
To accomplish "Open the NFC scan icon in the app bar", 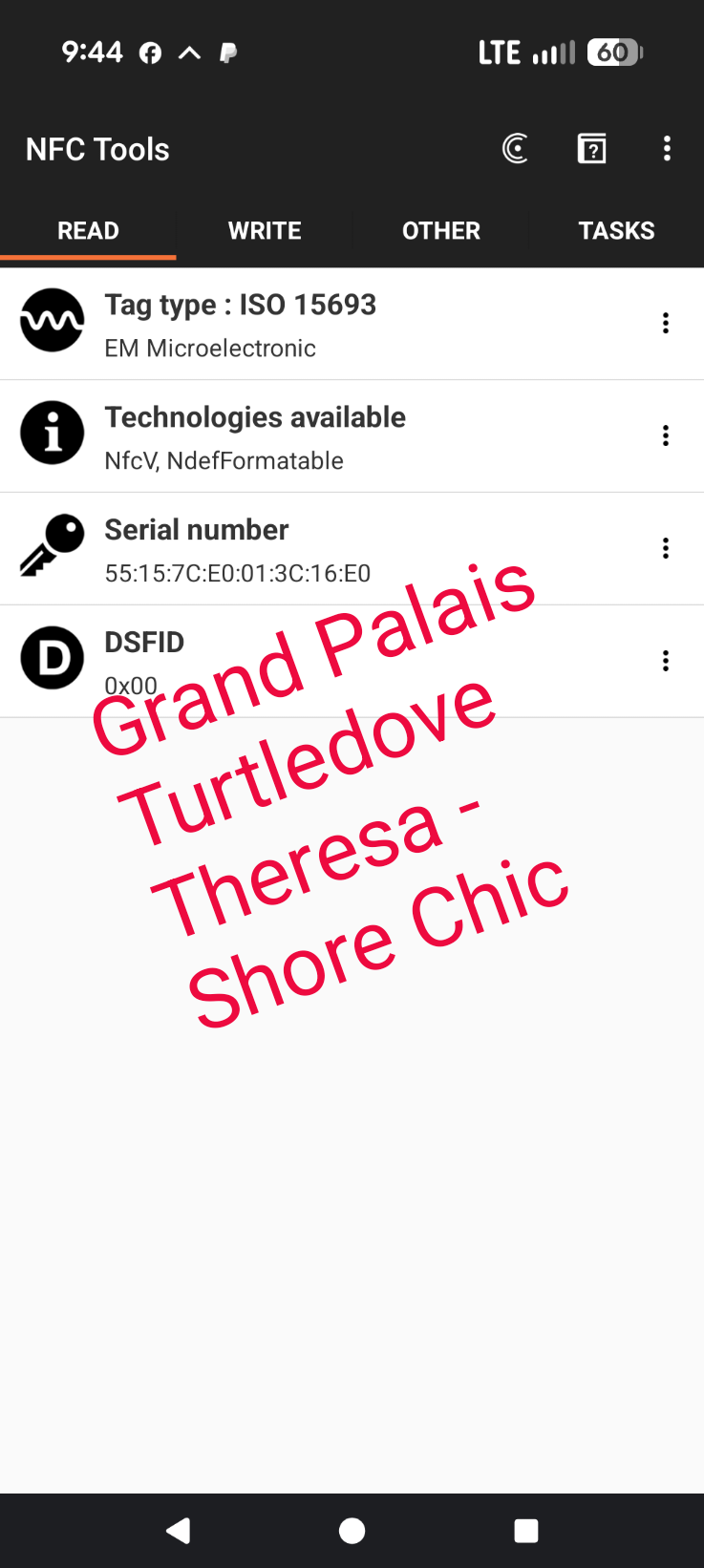I will pyautogui.click(x=515, y=149).
